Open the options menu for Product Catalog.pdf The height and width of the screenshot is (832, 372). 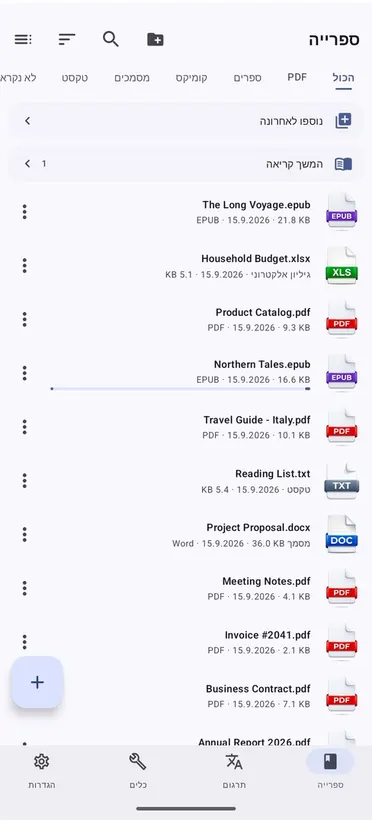tap(24, 319)
